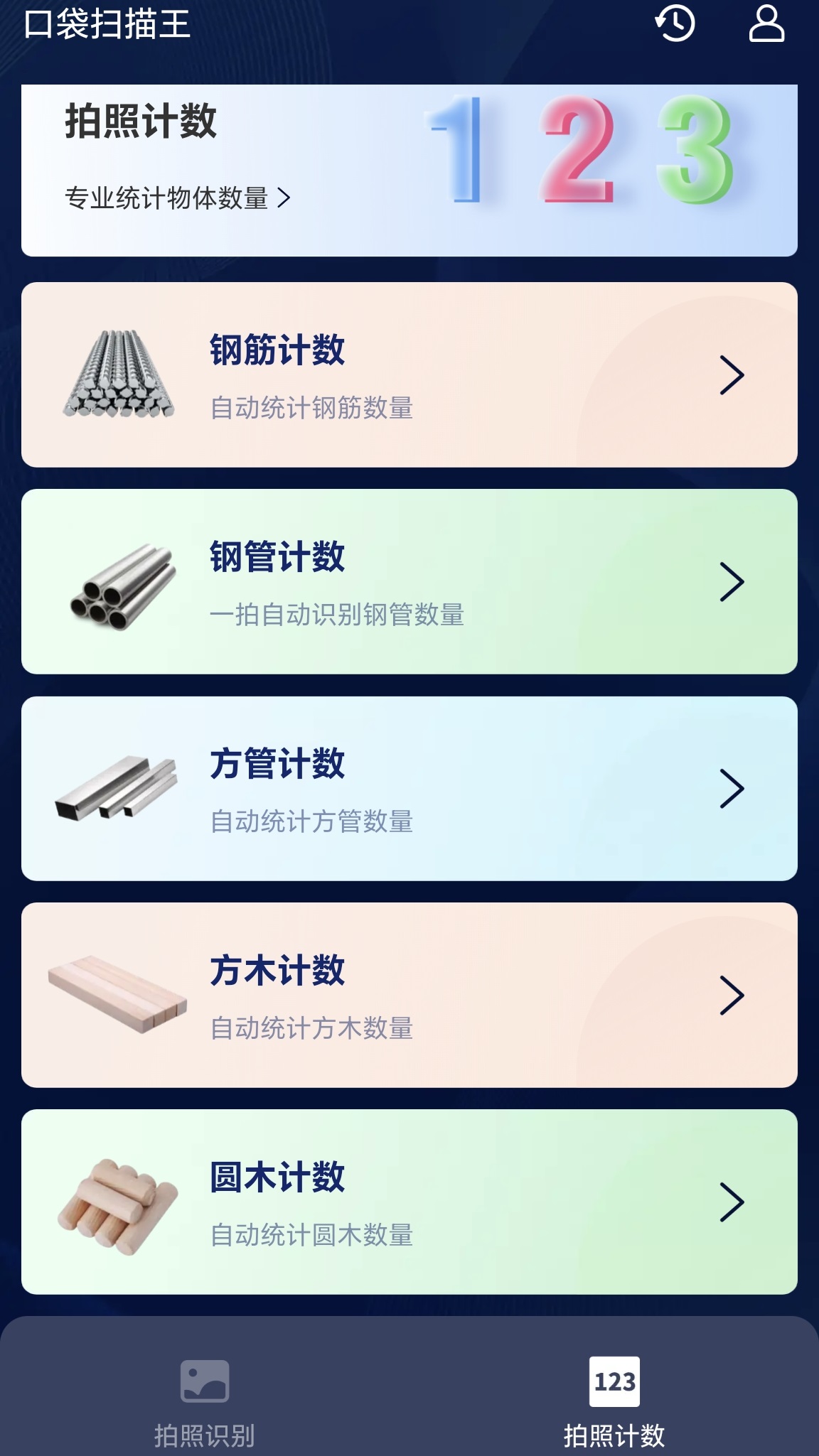819x1456 pixels.
Task: Open the 钢管计数 counting feature
Action: (x=409, y=583)
